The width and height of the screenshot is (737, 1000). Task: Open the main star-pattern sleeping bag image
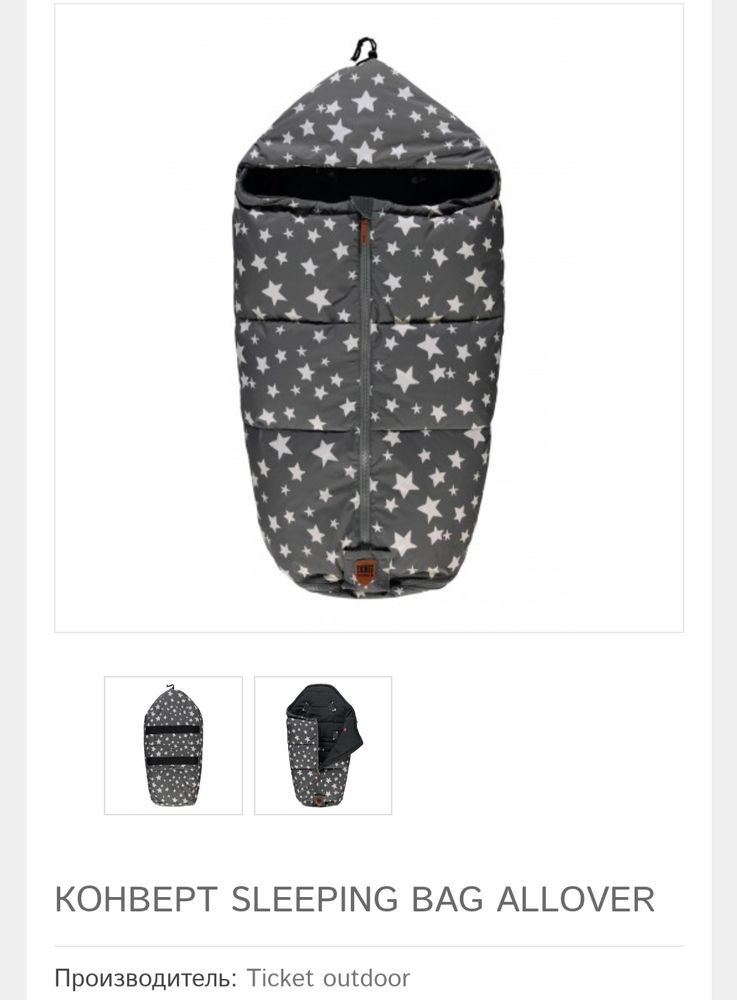(x=368, y=318)
